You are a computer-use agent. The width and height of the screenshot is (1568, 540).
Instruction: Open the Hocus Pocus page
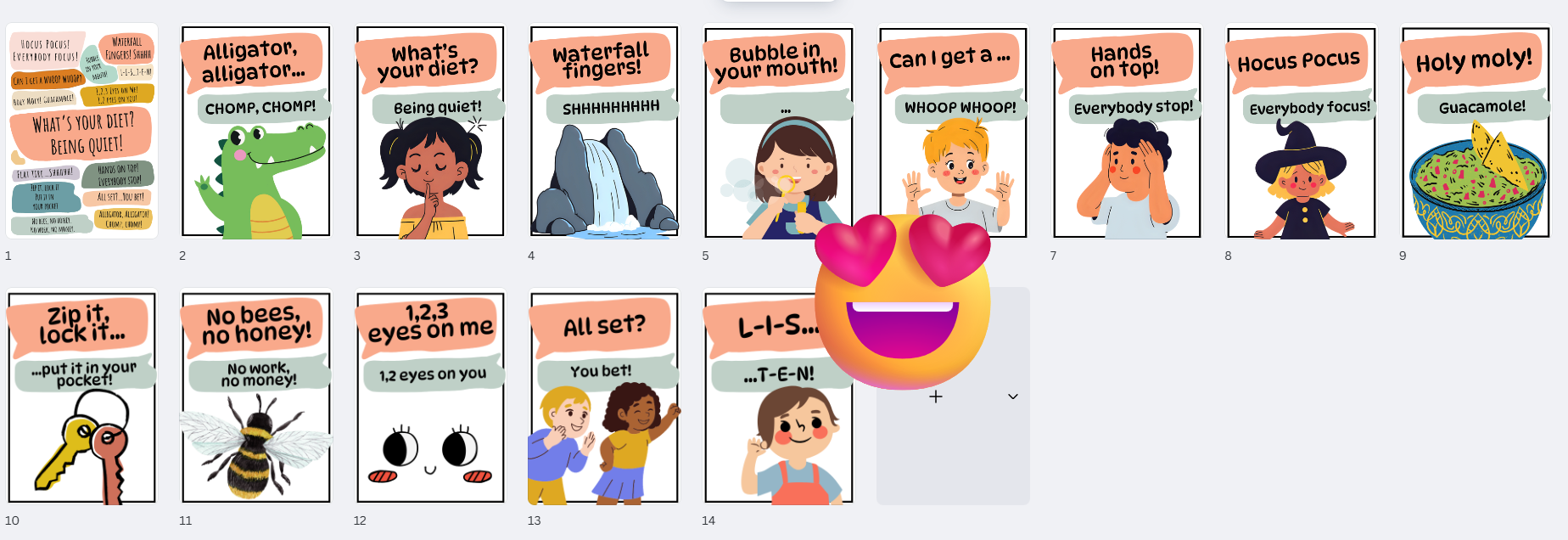[1301, 132]
